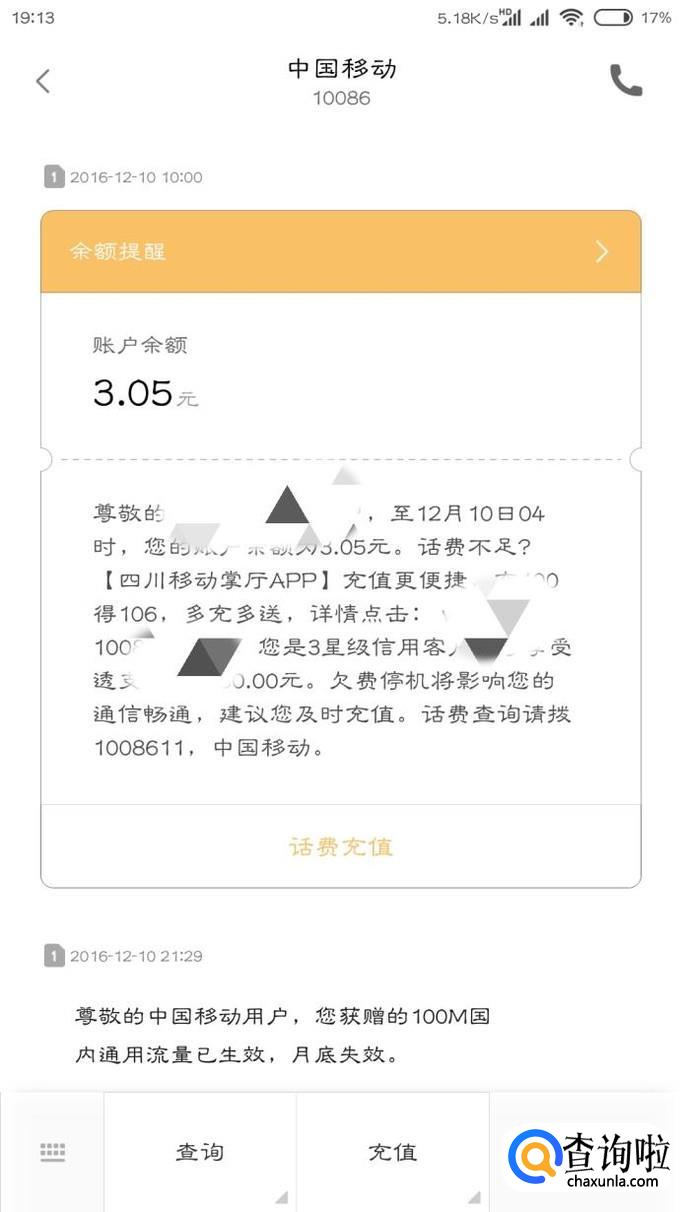Call 10086 using the phone icon
The width and height of the screenshot is (682, 1212).
point(626,81)
